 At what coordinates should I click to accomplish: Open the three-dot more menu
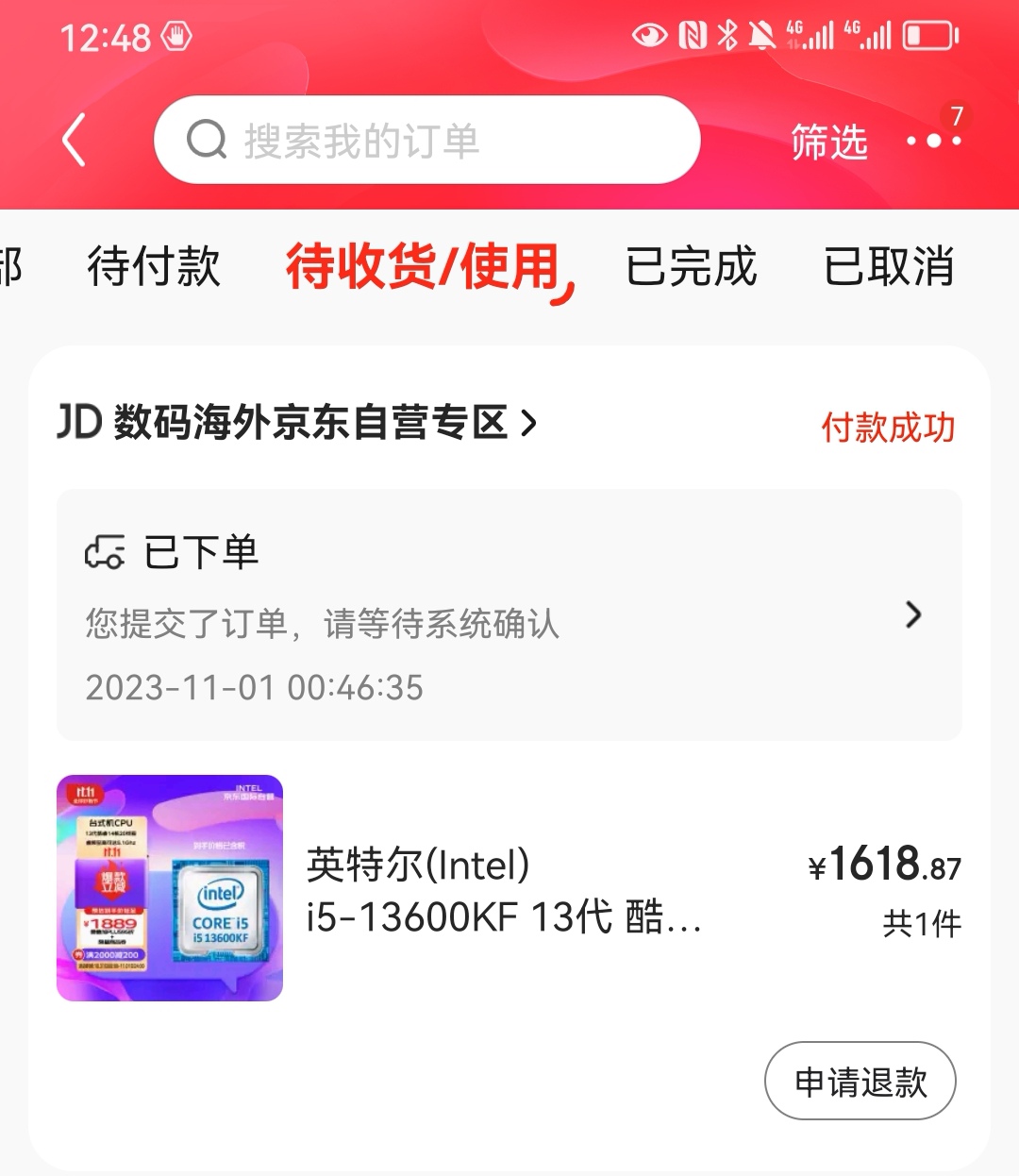(932, 141)
